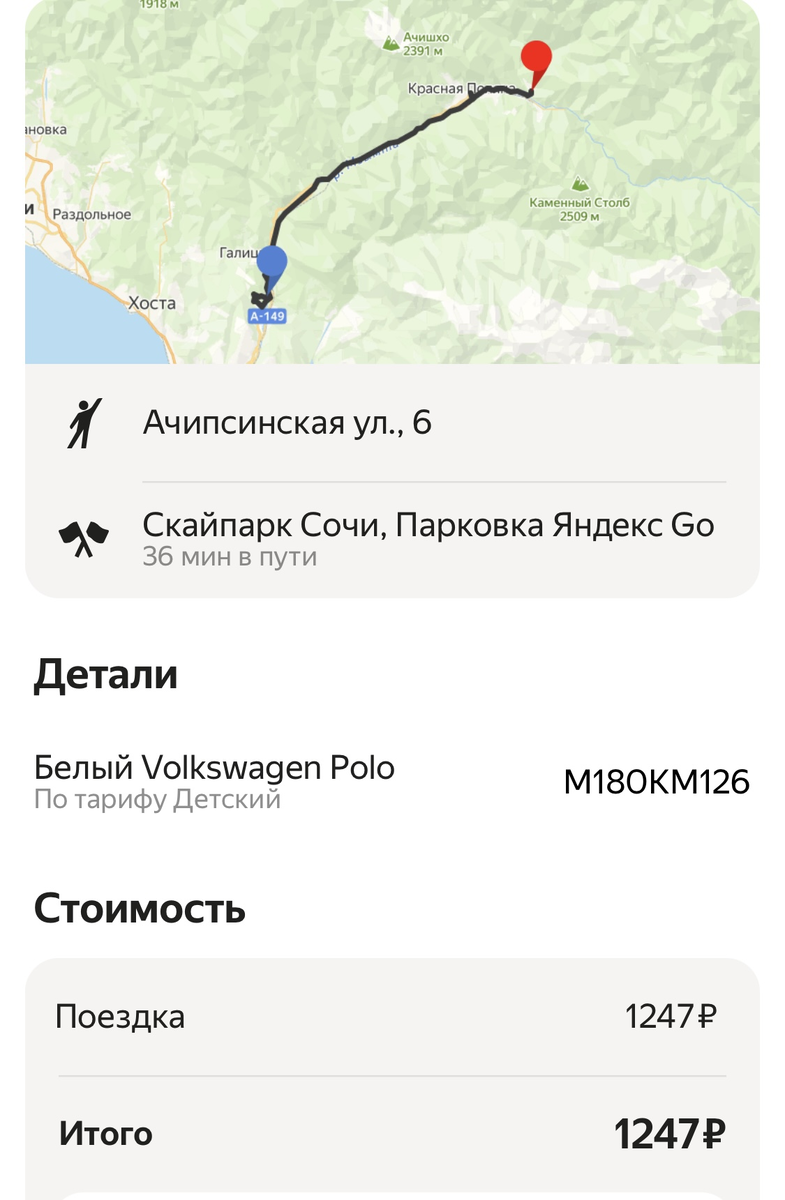Screen dimensions: 785x1200
Task: Click the checkered flags destination icon
Action: [85, 535]
